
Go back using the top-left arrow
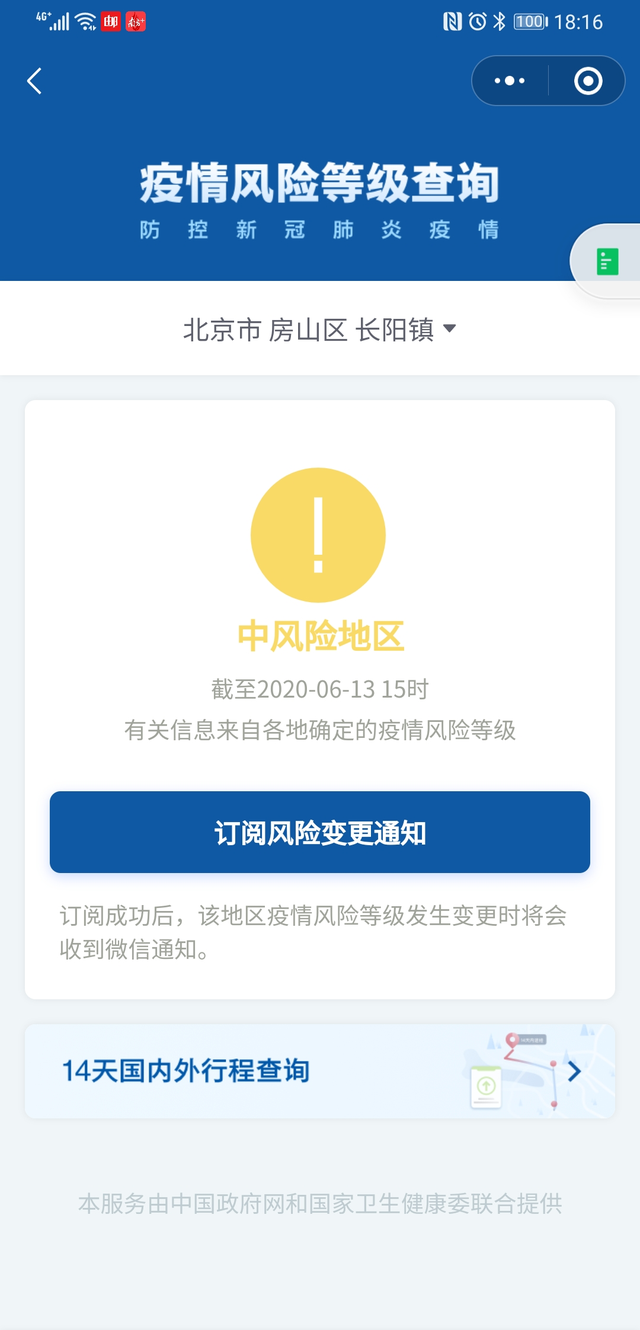point(35,81)
